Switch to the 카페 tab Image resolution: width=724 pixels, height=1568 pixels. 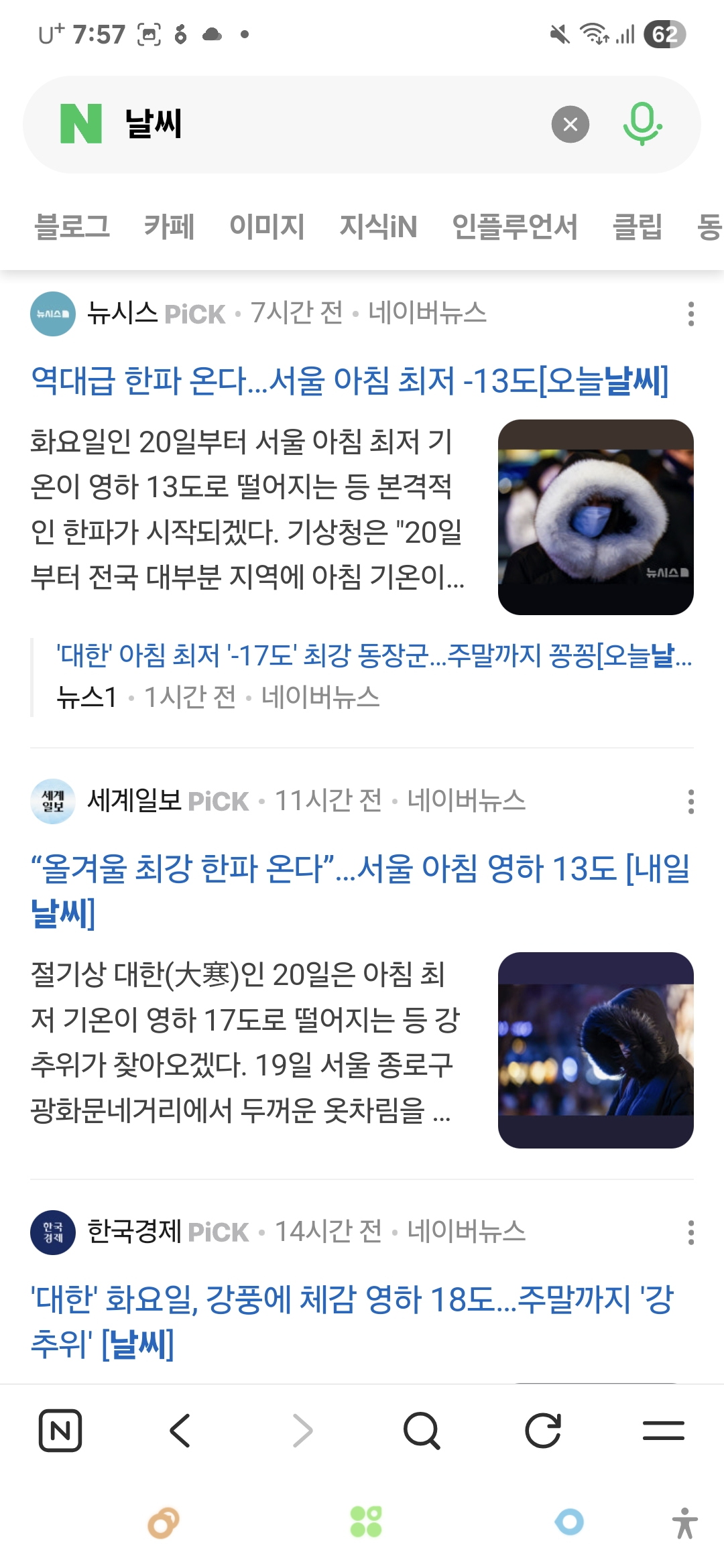click(x=169, y=226)
